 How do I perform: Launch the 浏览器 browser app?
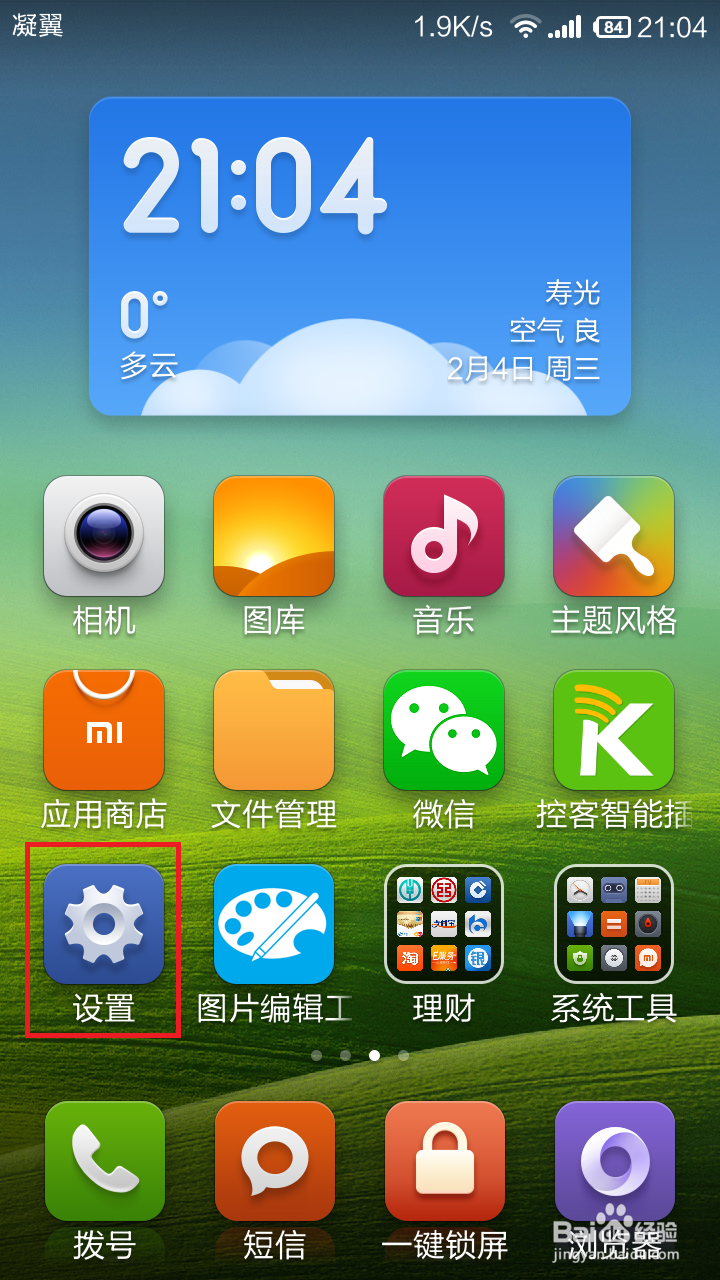(613, 1160)
